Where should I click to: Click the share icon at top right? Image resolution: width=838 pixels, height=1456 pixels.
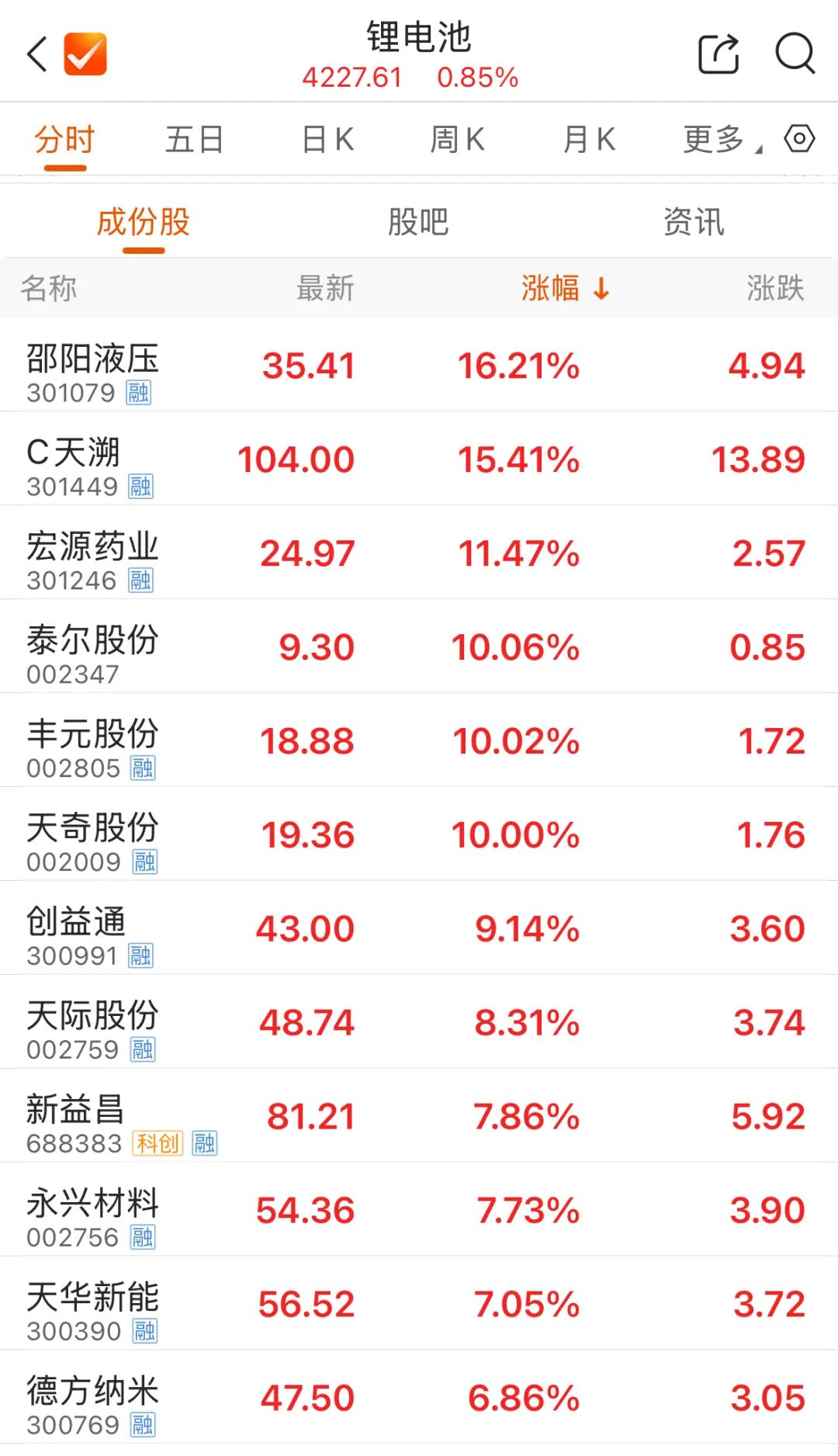716,54
